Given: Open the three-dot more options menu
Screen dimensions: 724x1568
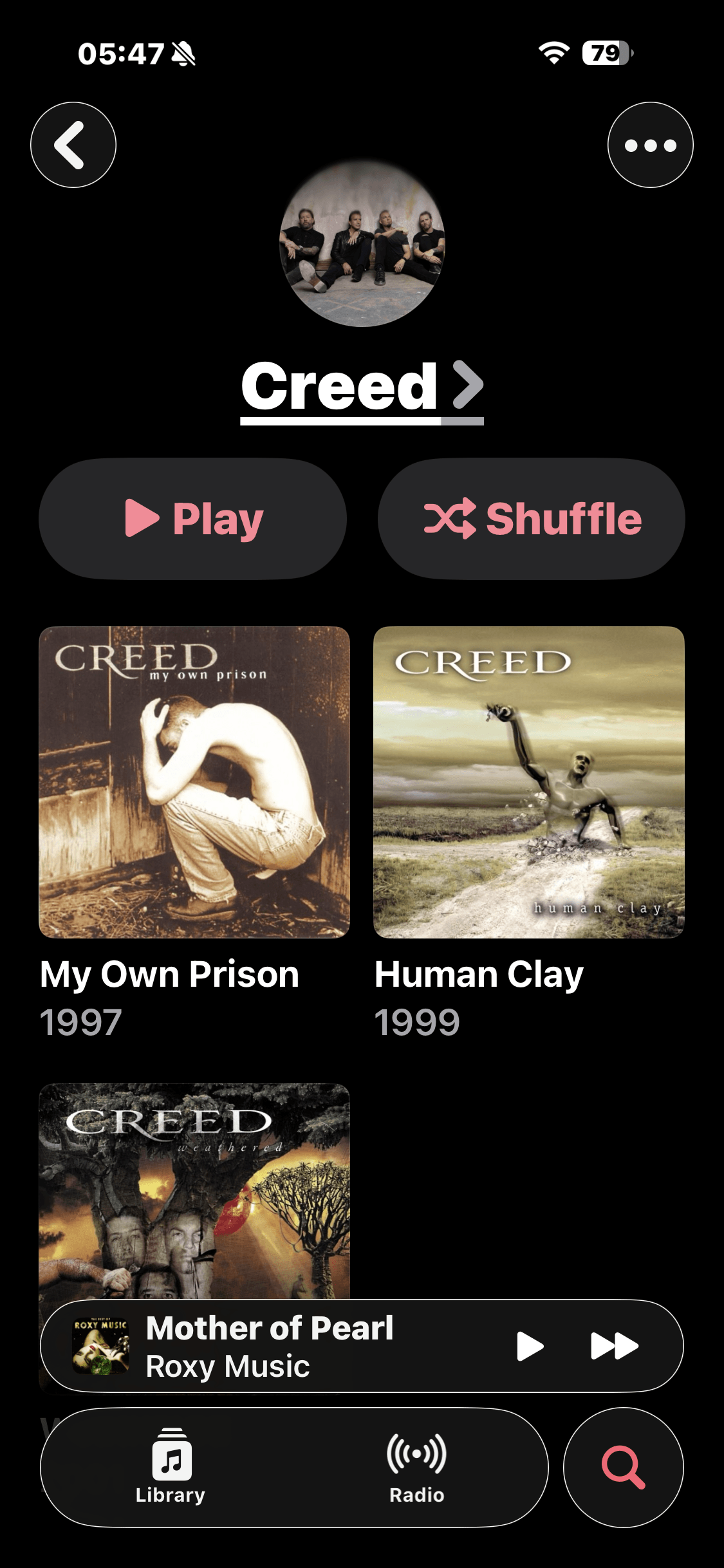Looking at the screenshot, I should click(650, 145).
